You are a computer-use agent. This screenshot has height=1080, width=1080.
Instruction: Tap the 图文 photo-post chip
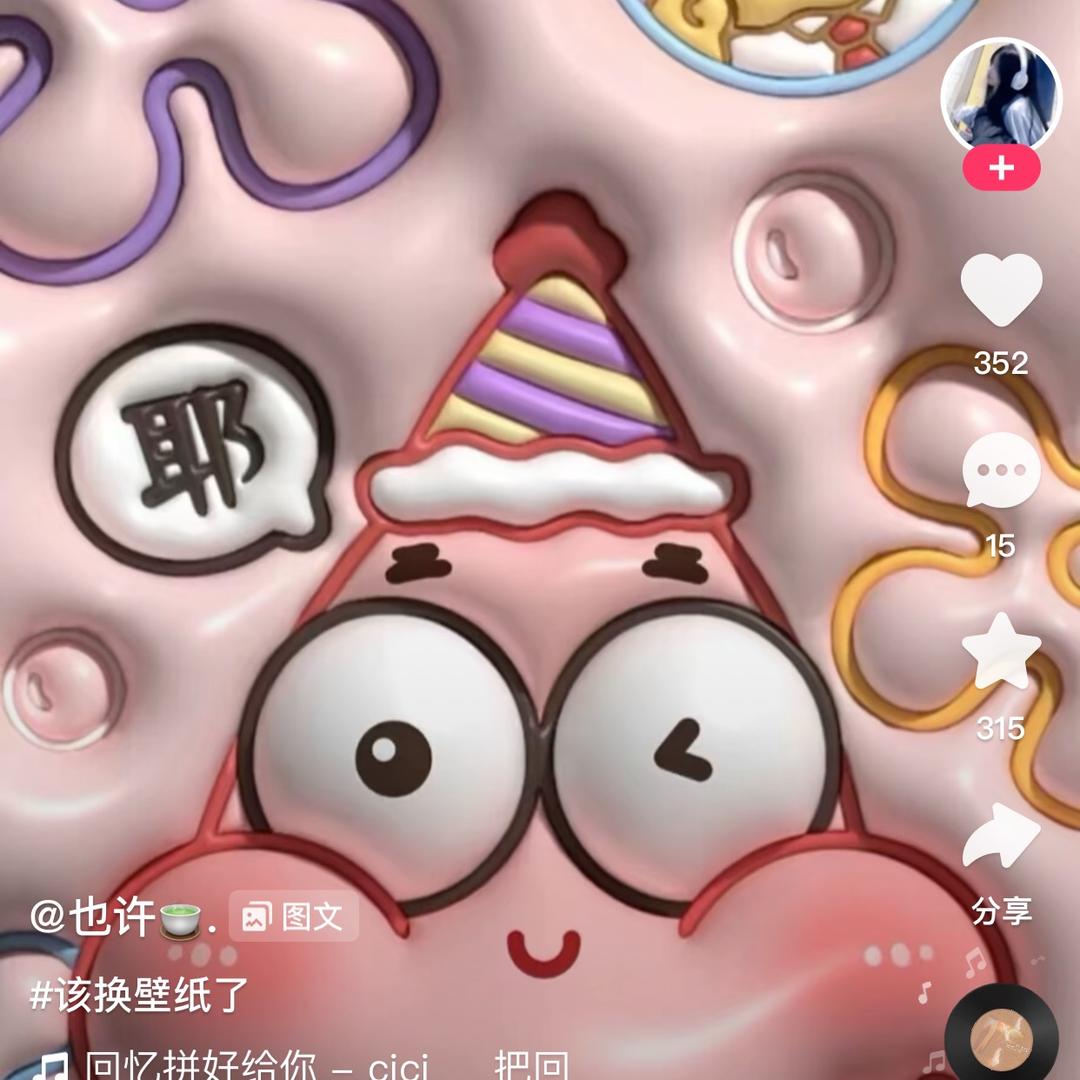[x=294, y=916]
